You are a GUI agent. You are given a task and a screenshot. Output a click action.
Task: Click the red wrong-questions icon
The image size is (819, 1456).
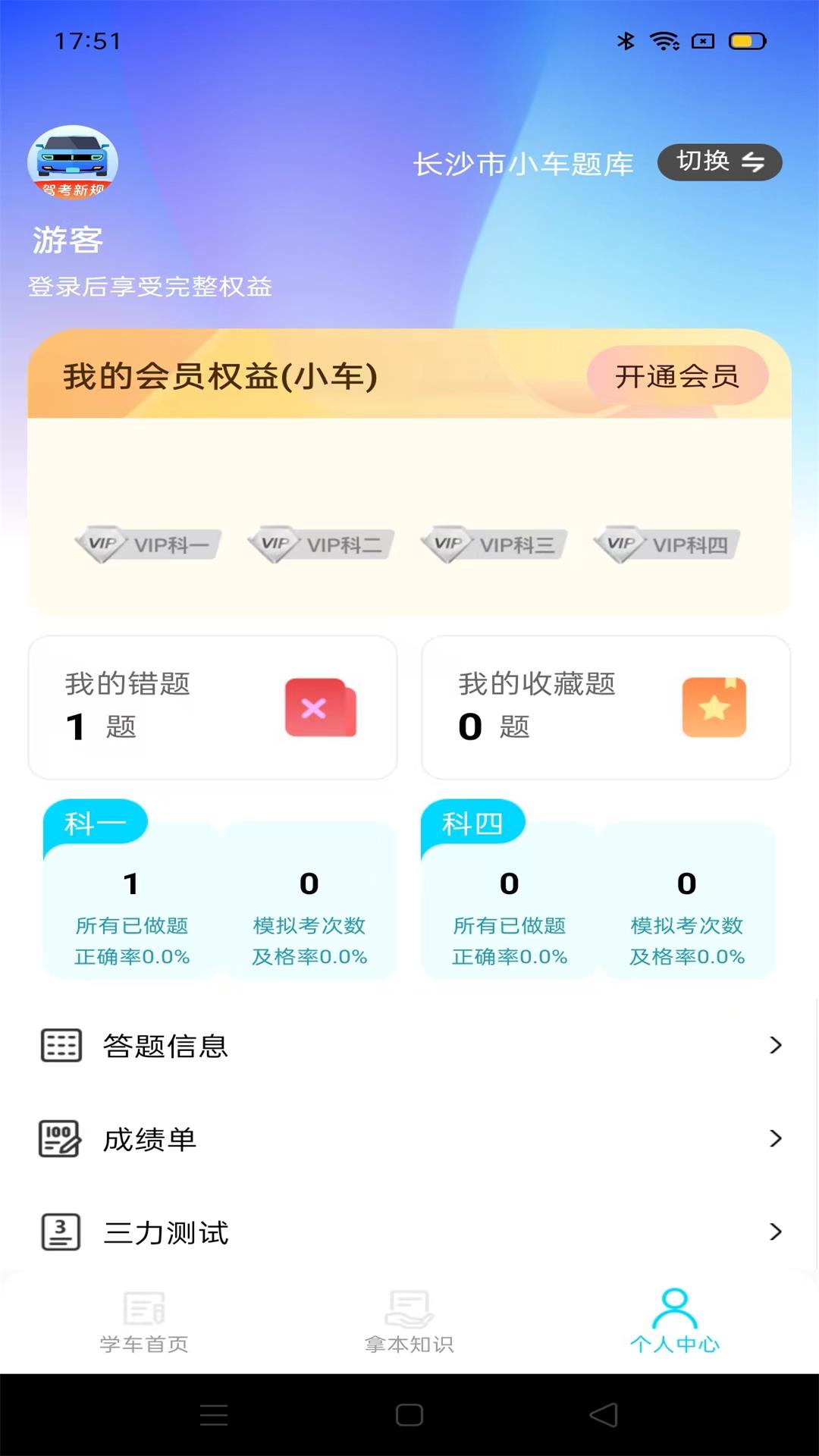(x=320, y=708)
